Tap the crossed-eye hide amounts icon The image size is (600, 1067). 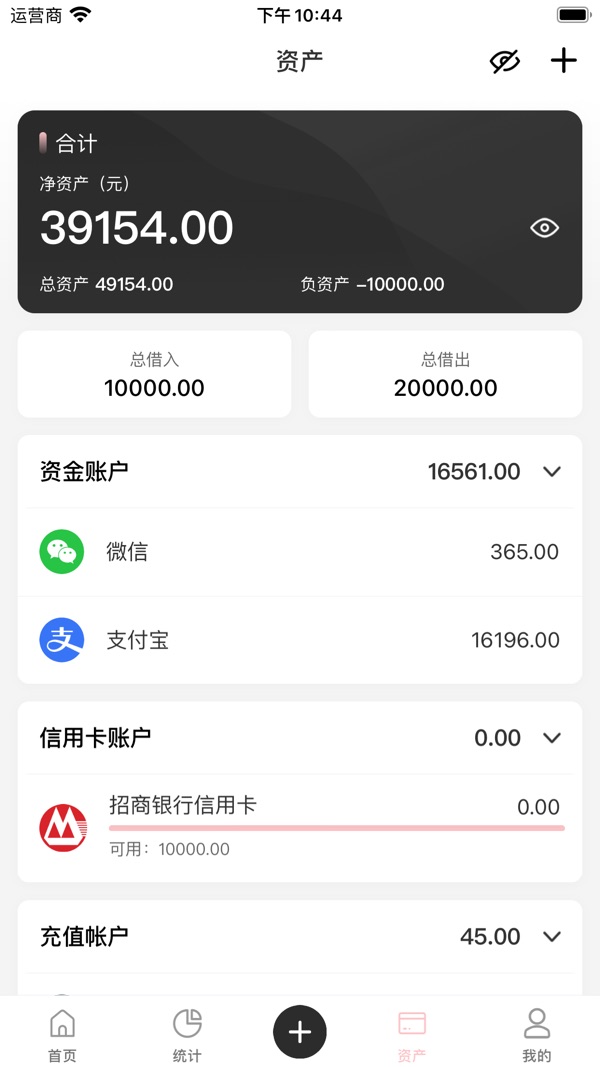coord(505,61)
